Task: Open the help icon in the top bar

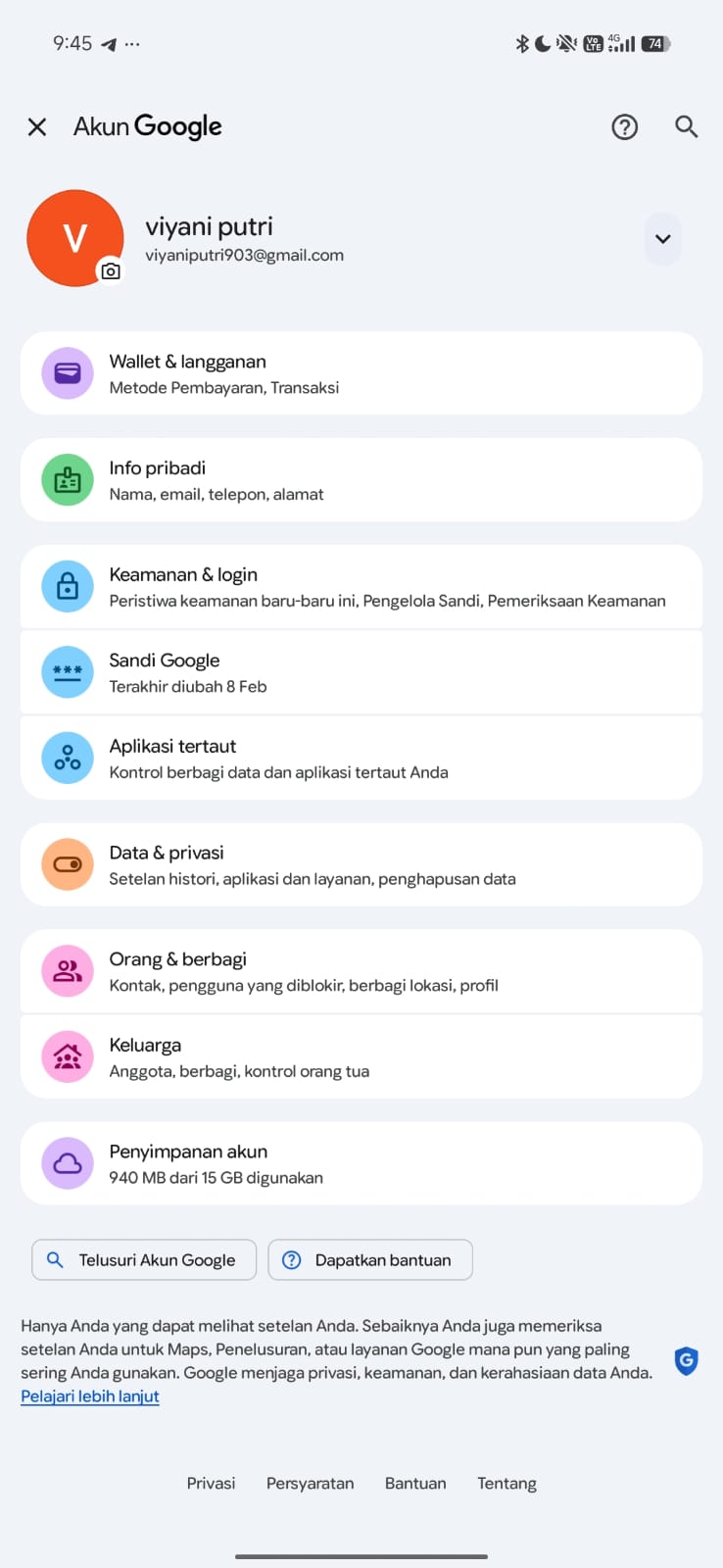Action: [624, 126]
